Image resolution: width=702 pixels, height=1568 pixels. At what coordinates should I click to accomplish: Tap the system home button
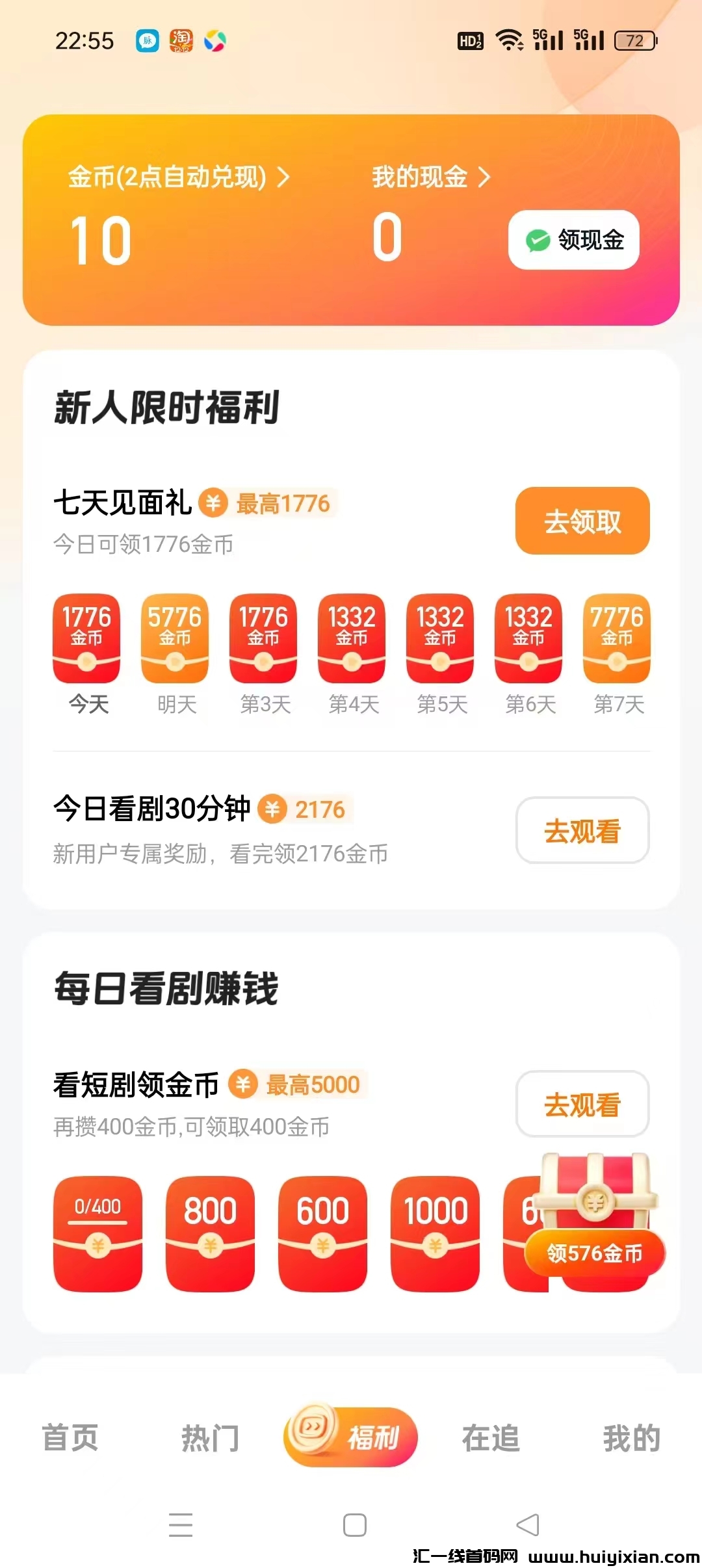pos(355,1525)
